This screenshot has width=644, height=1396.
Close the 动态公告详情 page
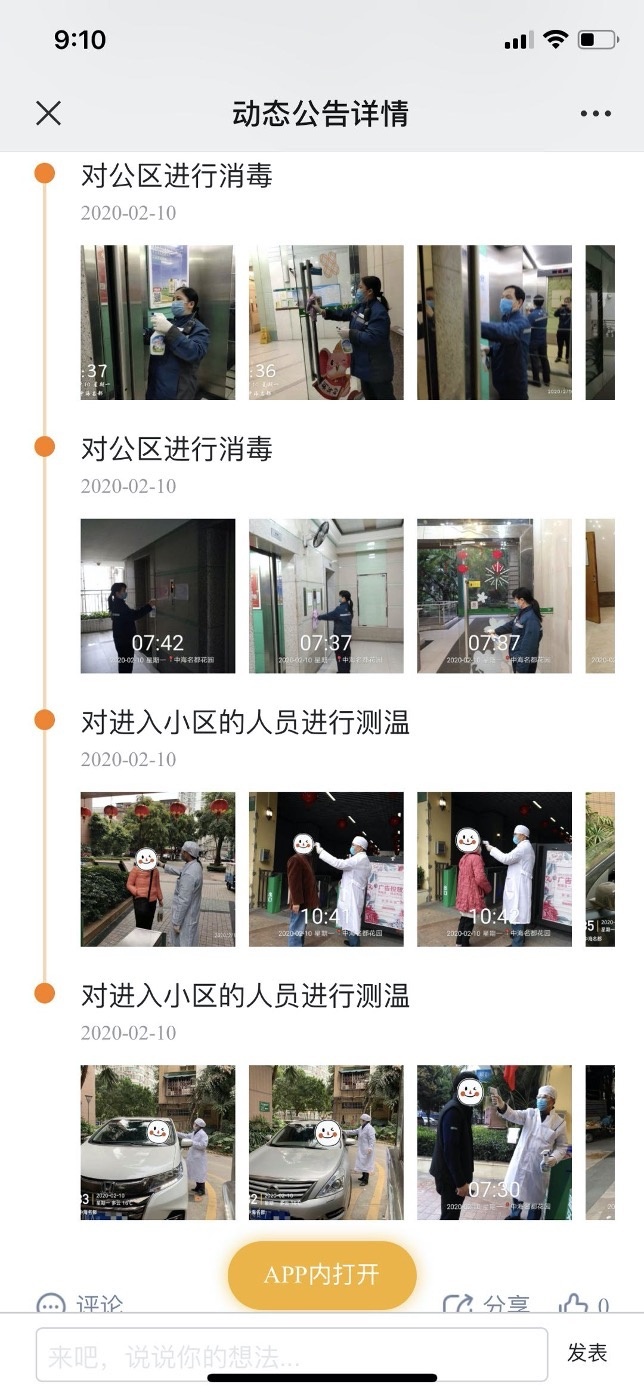[48, 113]
